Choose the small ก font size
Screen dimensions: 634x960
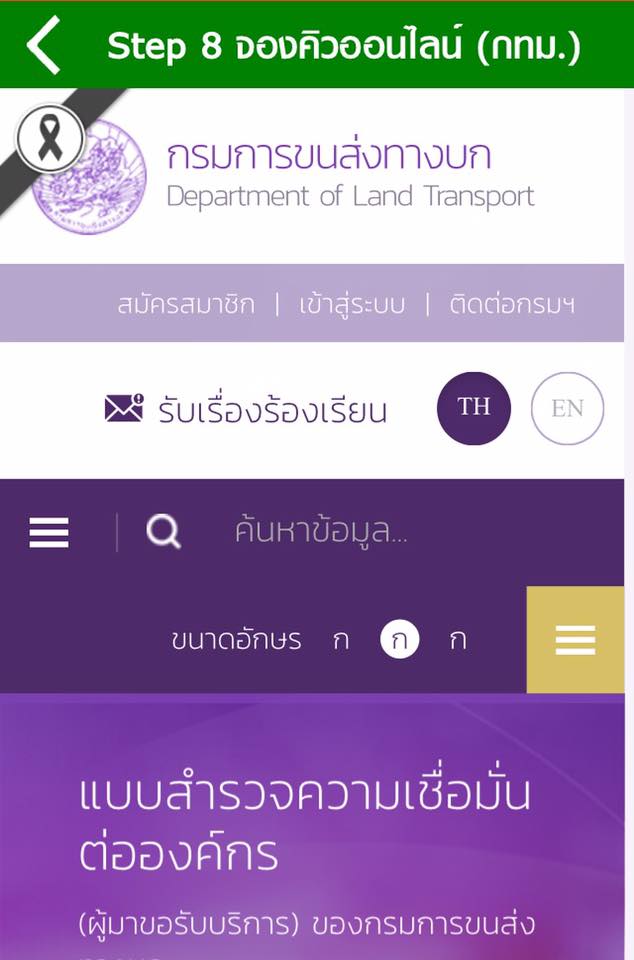coord(341,640)
